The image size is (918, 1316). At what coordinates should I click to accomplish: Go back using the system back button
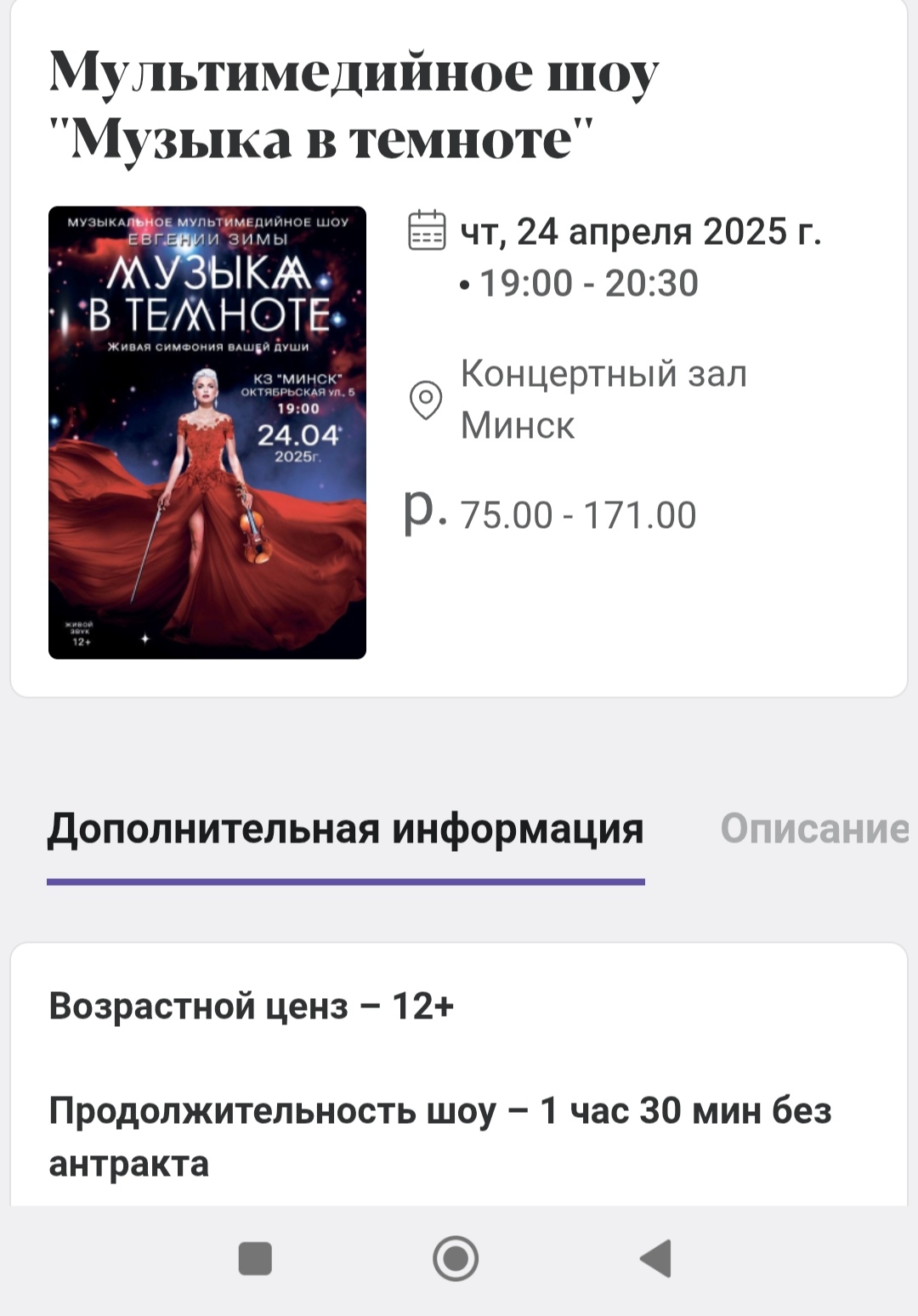[x=656, y=1258]
